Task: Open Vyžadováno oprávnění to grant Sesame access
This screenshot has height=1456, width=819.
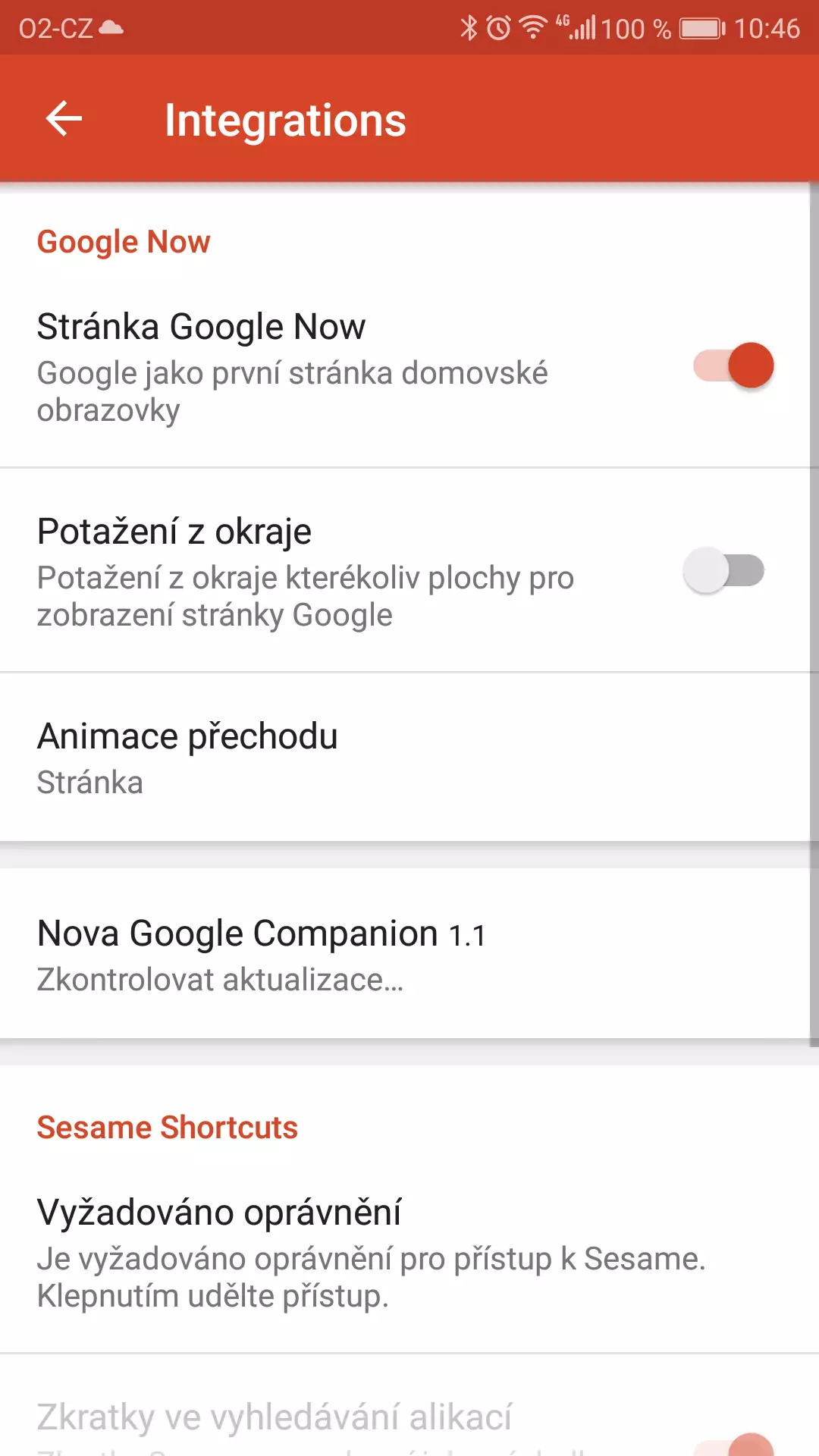Action: (409, 1252)
